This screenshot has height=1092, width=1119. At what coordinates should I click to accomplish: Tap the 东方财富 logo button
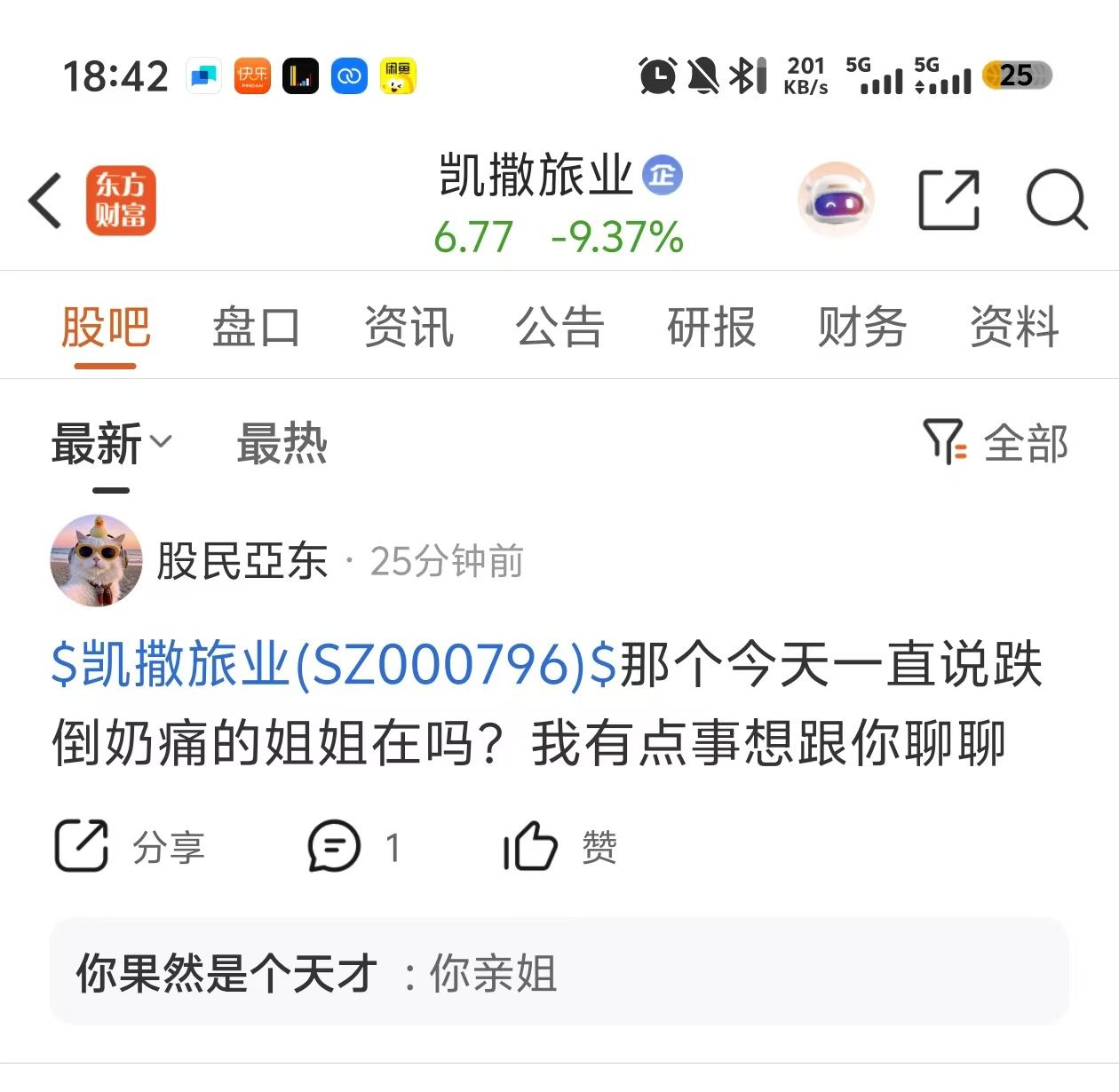pyautogui.click(x=121, y=201)
